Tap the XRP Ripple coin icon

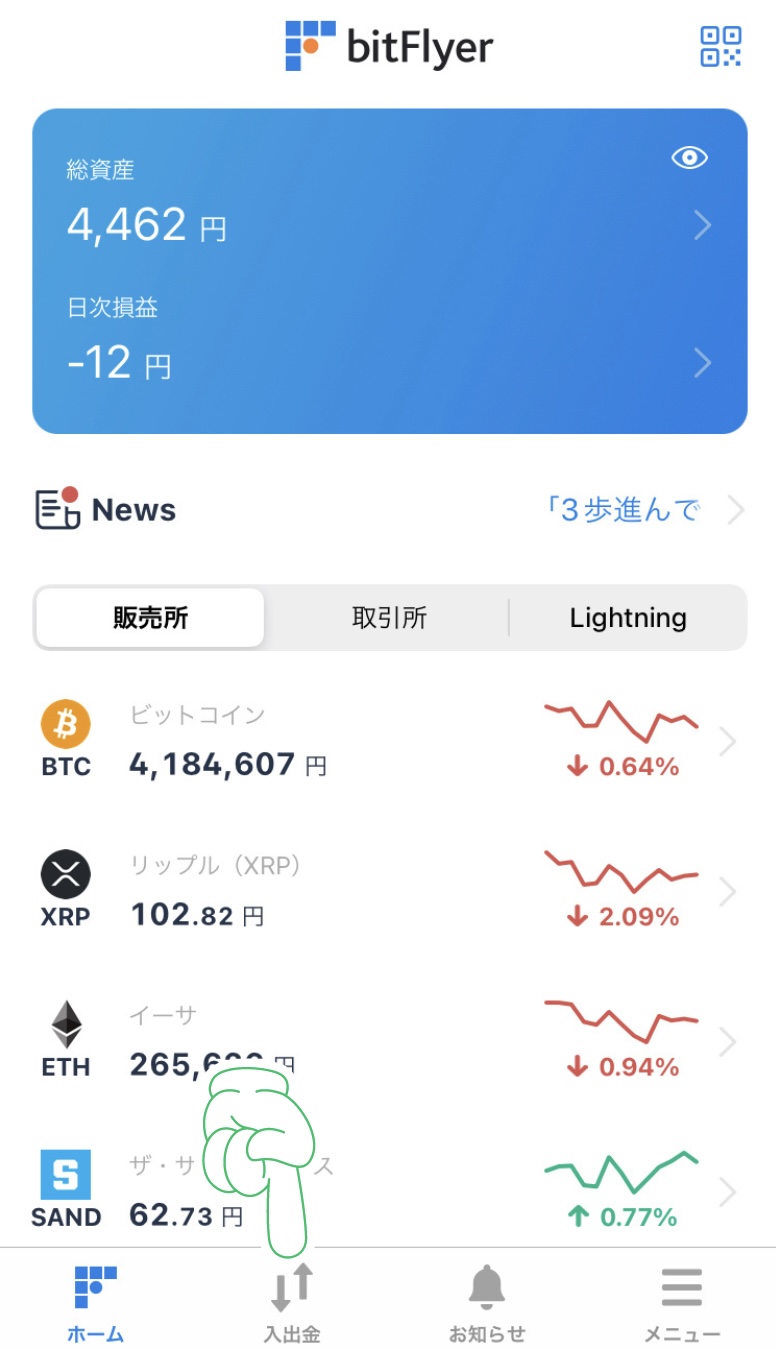click(65, 874)
